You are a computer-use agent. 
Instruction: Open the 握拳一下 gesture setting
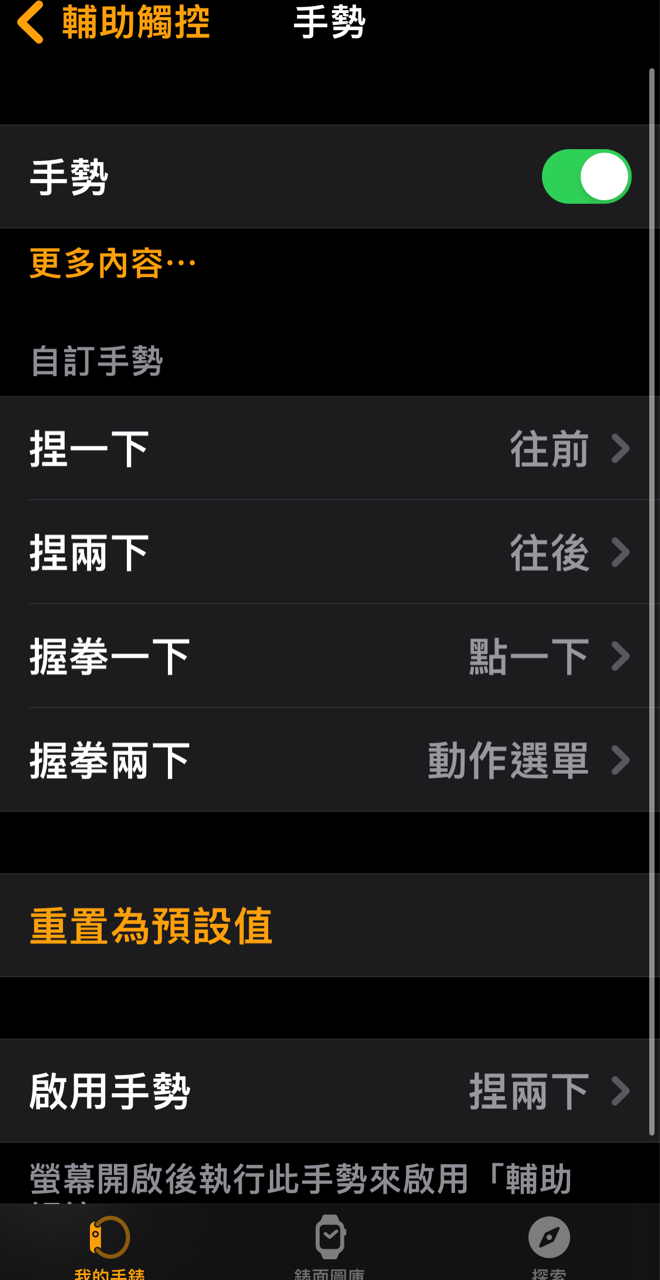[x=330, y=657]
